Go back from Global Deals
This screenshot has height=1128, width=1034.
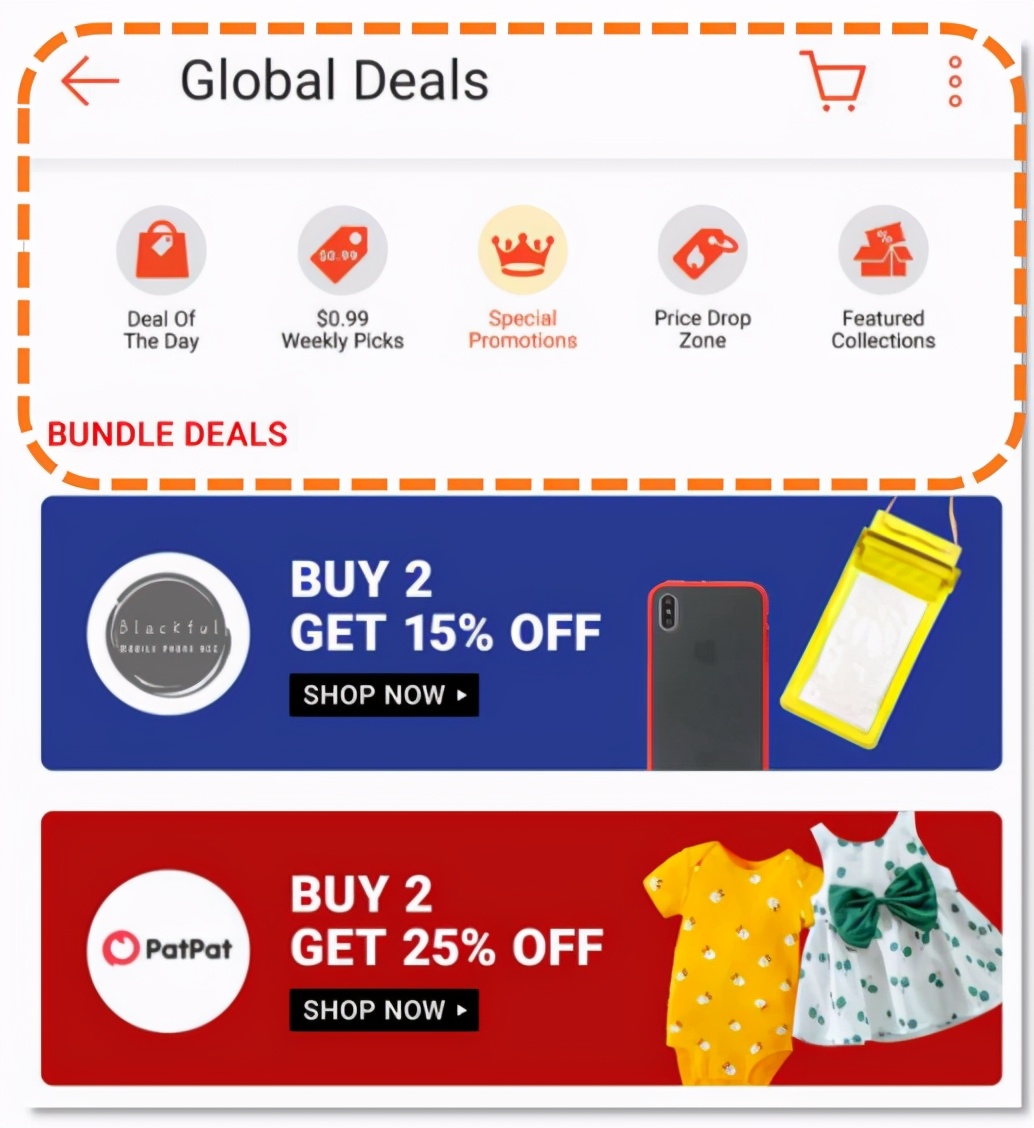click(x=90, y=81)
